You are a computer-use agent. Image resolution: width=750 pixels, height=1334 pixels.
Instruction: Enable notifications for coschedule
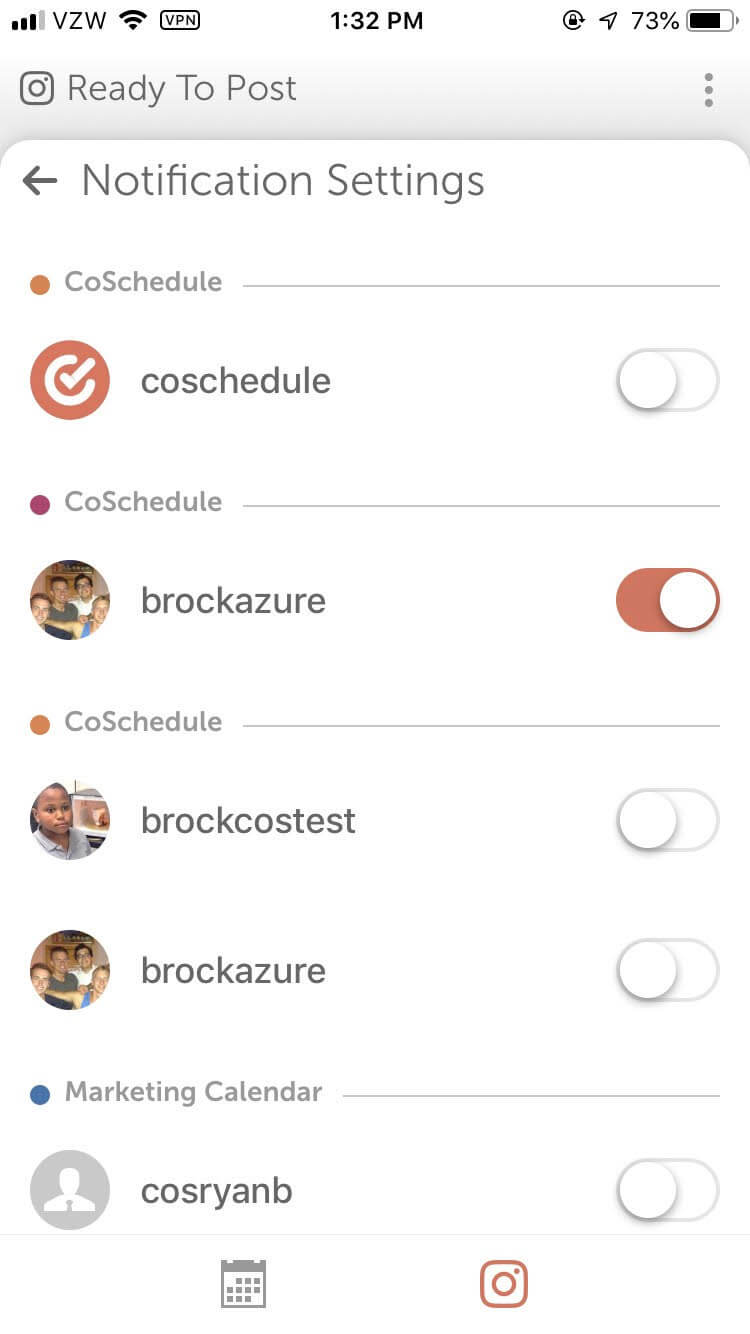668,380
